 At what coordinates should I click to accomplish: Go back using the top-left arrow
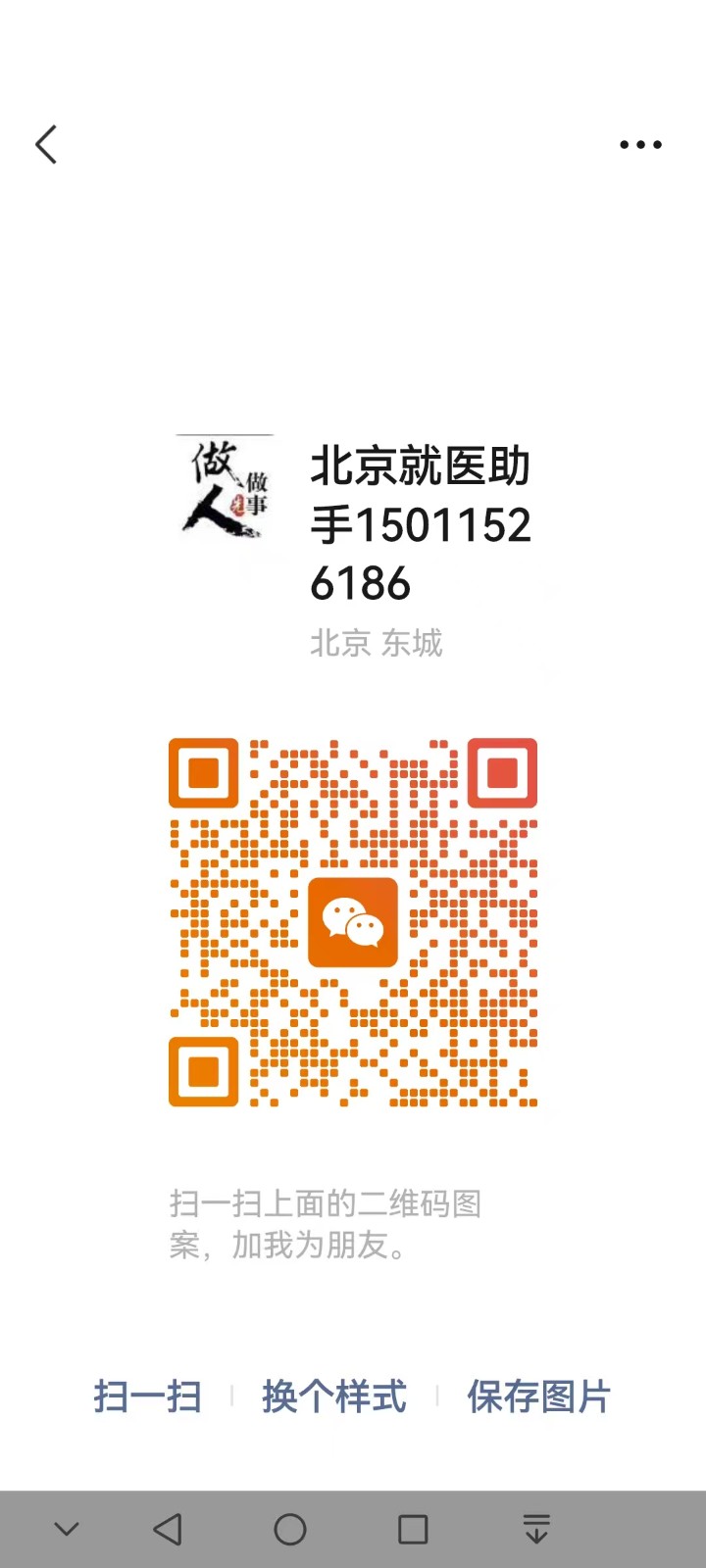[x=46, y=145]
